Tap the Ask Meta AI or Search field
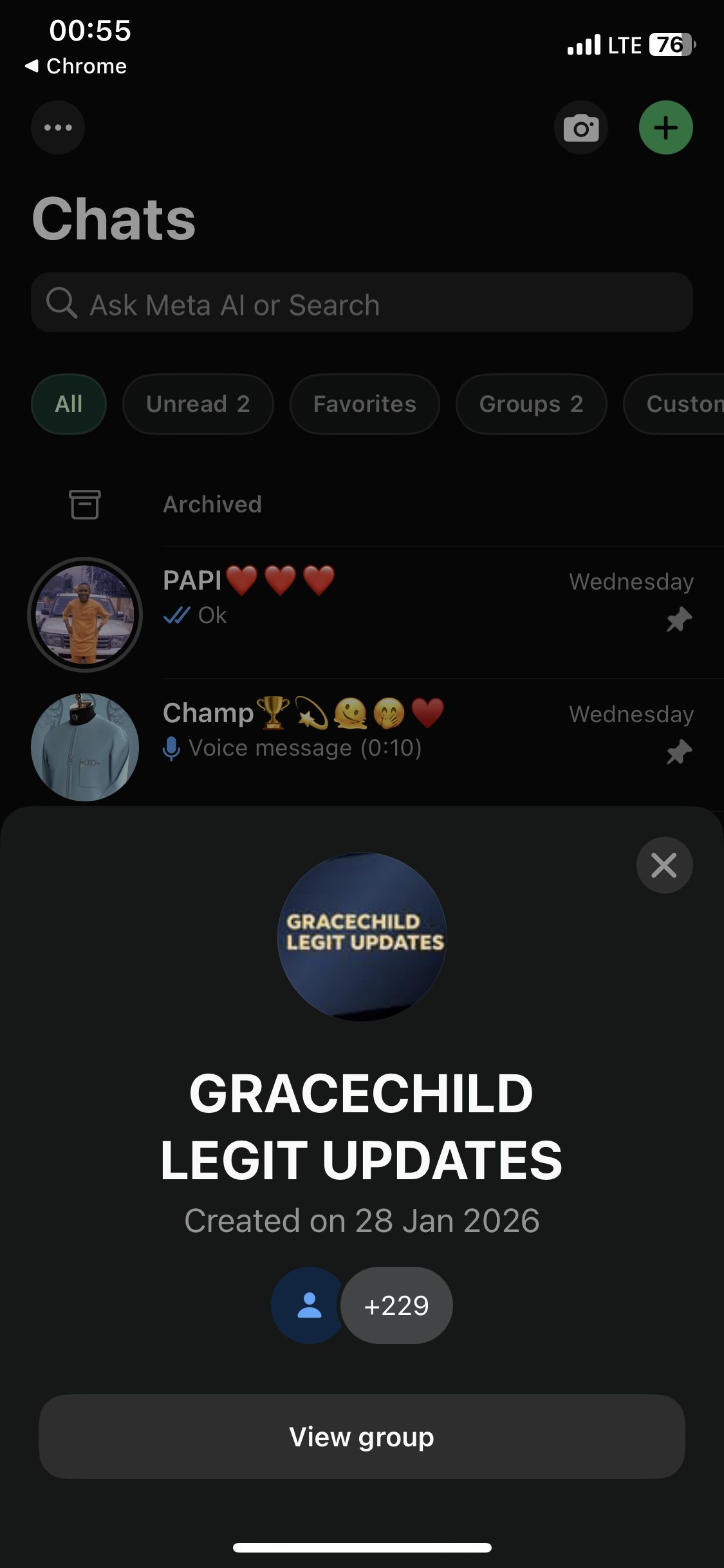Screen dimensions: 724x1568 tap(362, 303)
